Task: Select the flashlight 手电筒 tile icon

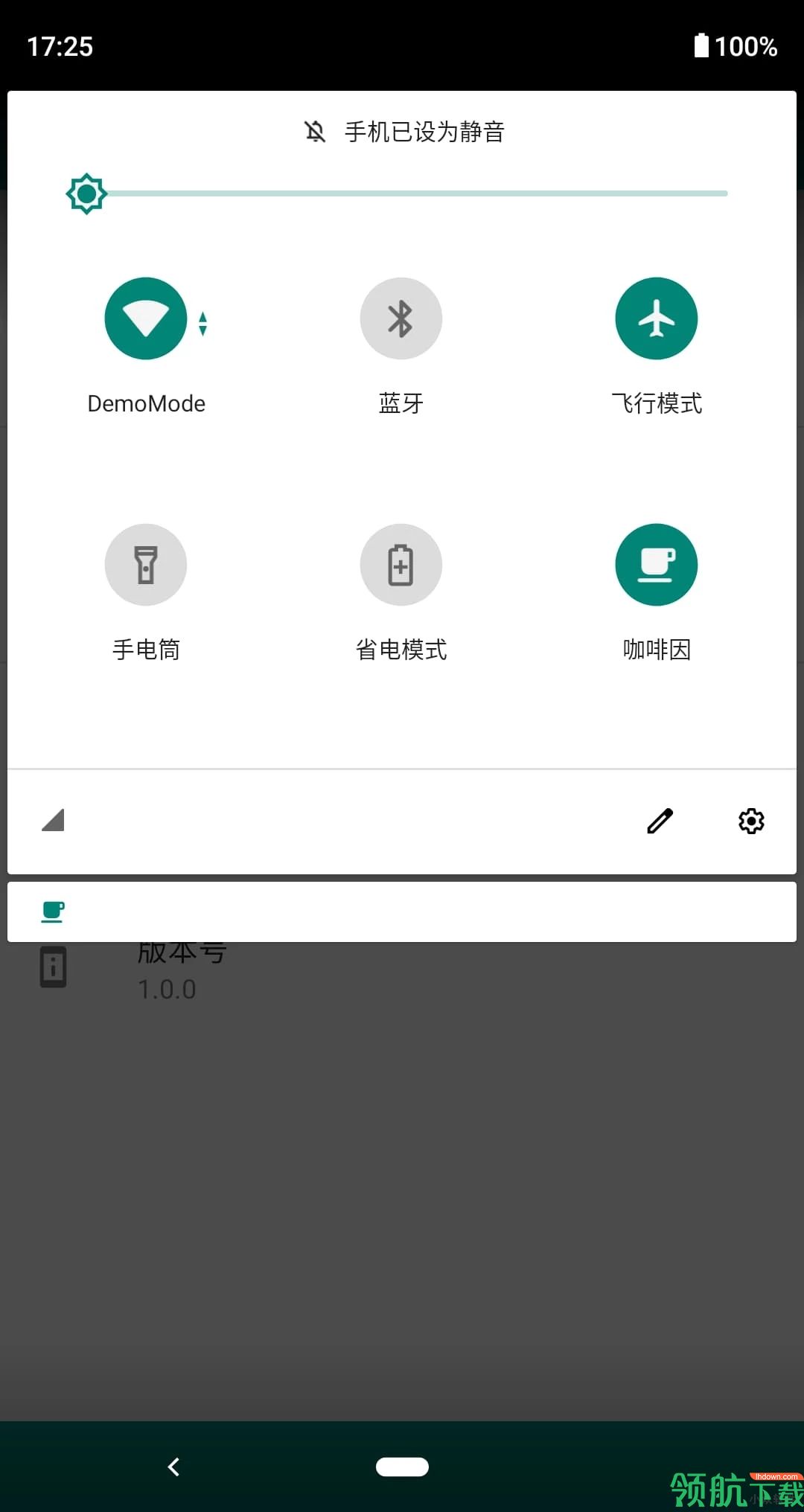Action: coord(146,565)
